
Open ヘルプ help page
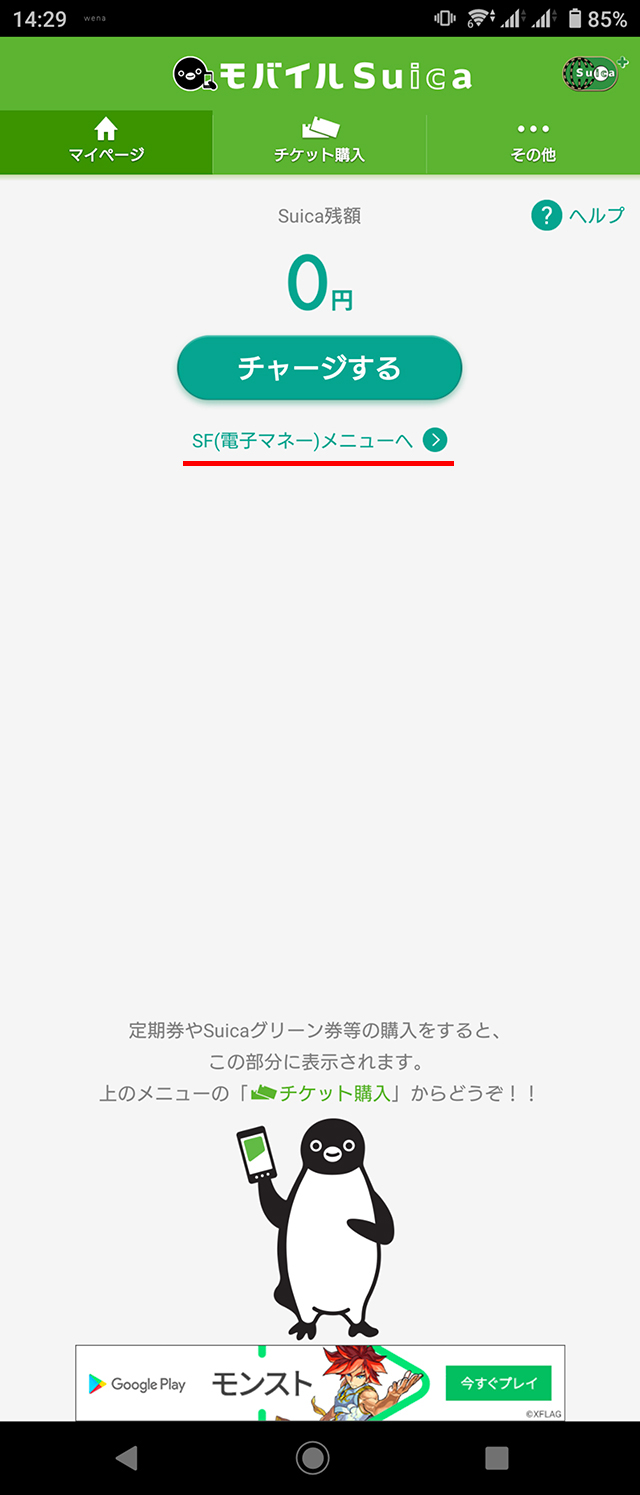click(x=578, y=215)
